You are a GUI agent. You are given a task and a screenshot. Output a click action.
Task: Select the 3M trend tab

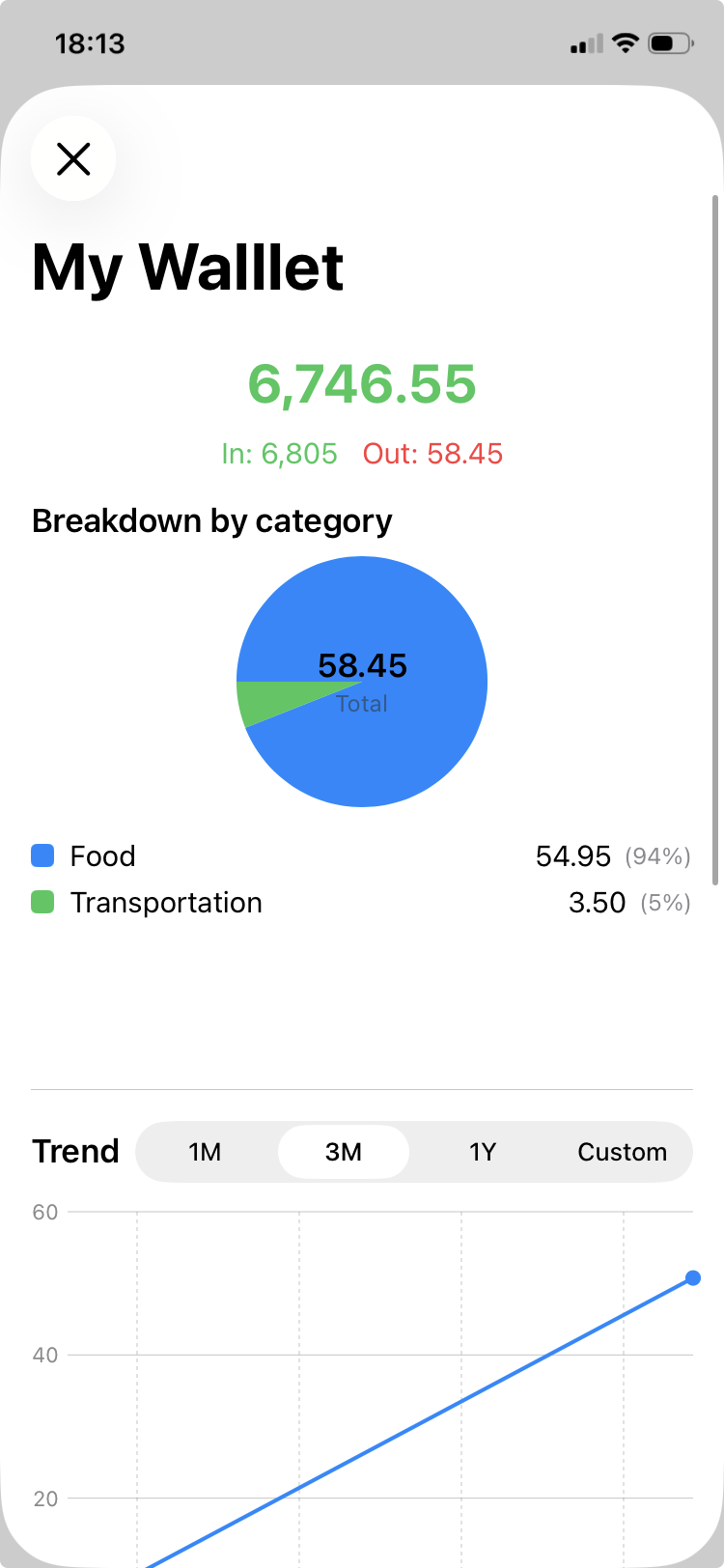coord(344,1151)
